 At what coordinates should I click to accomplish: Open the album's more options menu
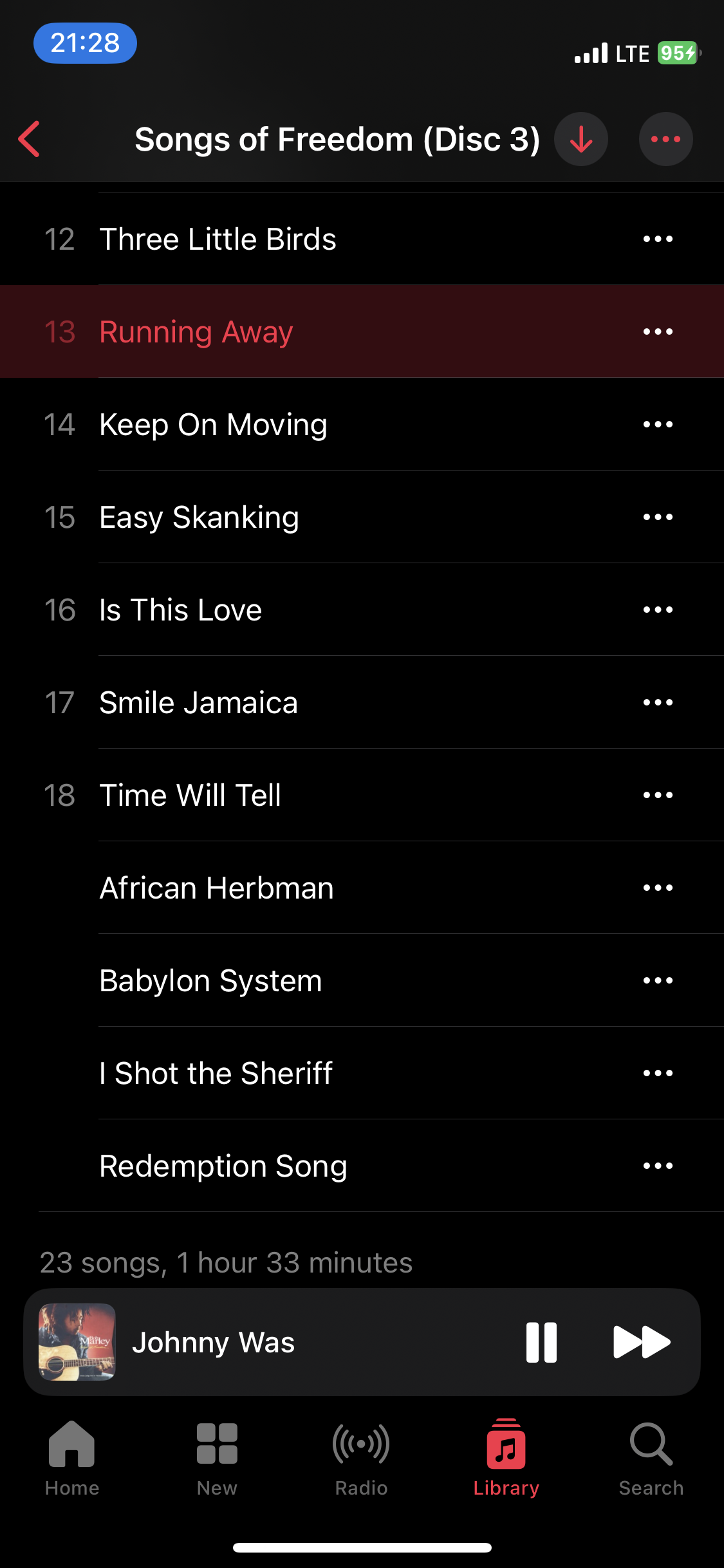pos(665,139)
